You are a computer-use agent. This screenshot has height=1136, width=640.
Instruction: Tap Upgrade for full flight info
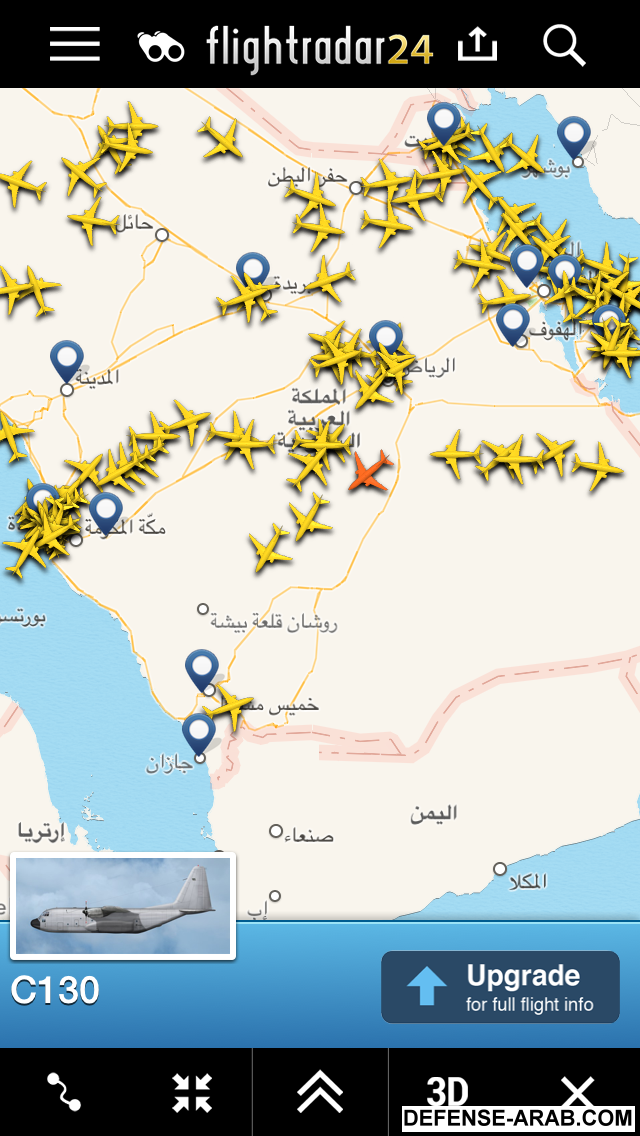click(500, 987)
